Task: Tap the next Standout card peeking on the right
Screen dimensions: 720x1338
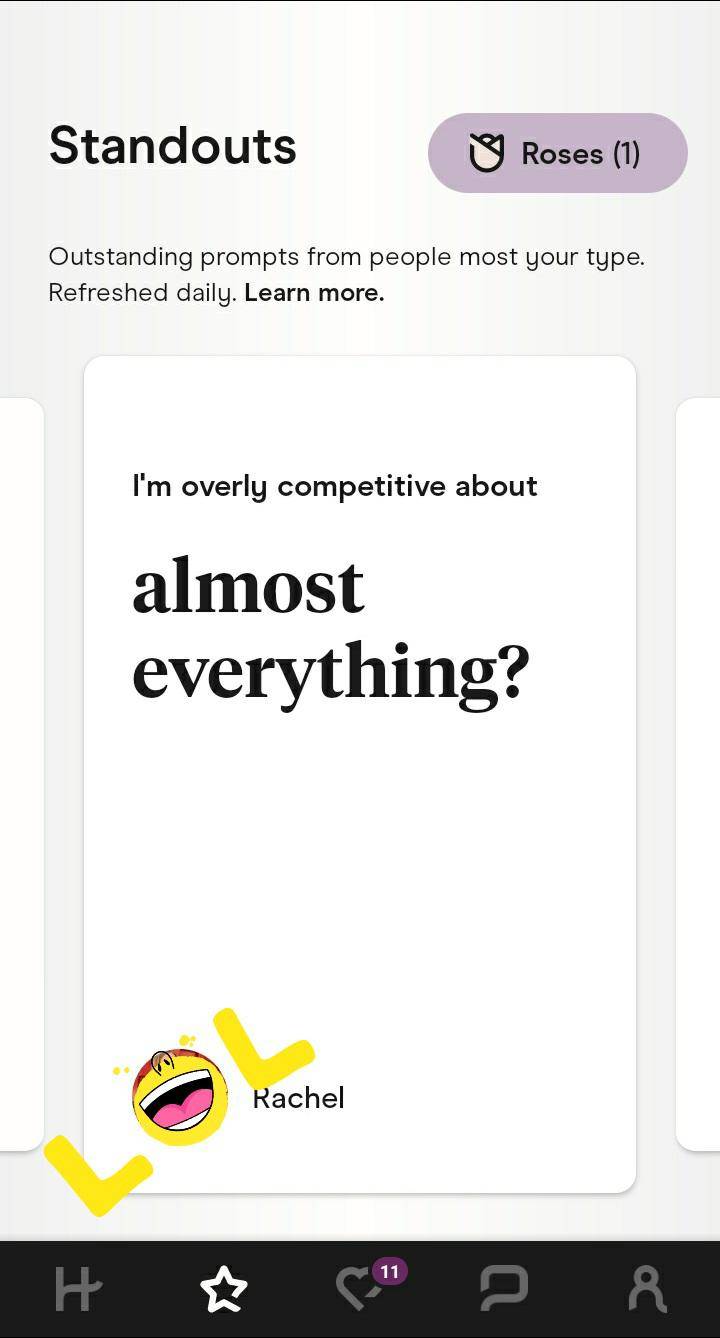Action: 700,770
